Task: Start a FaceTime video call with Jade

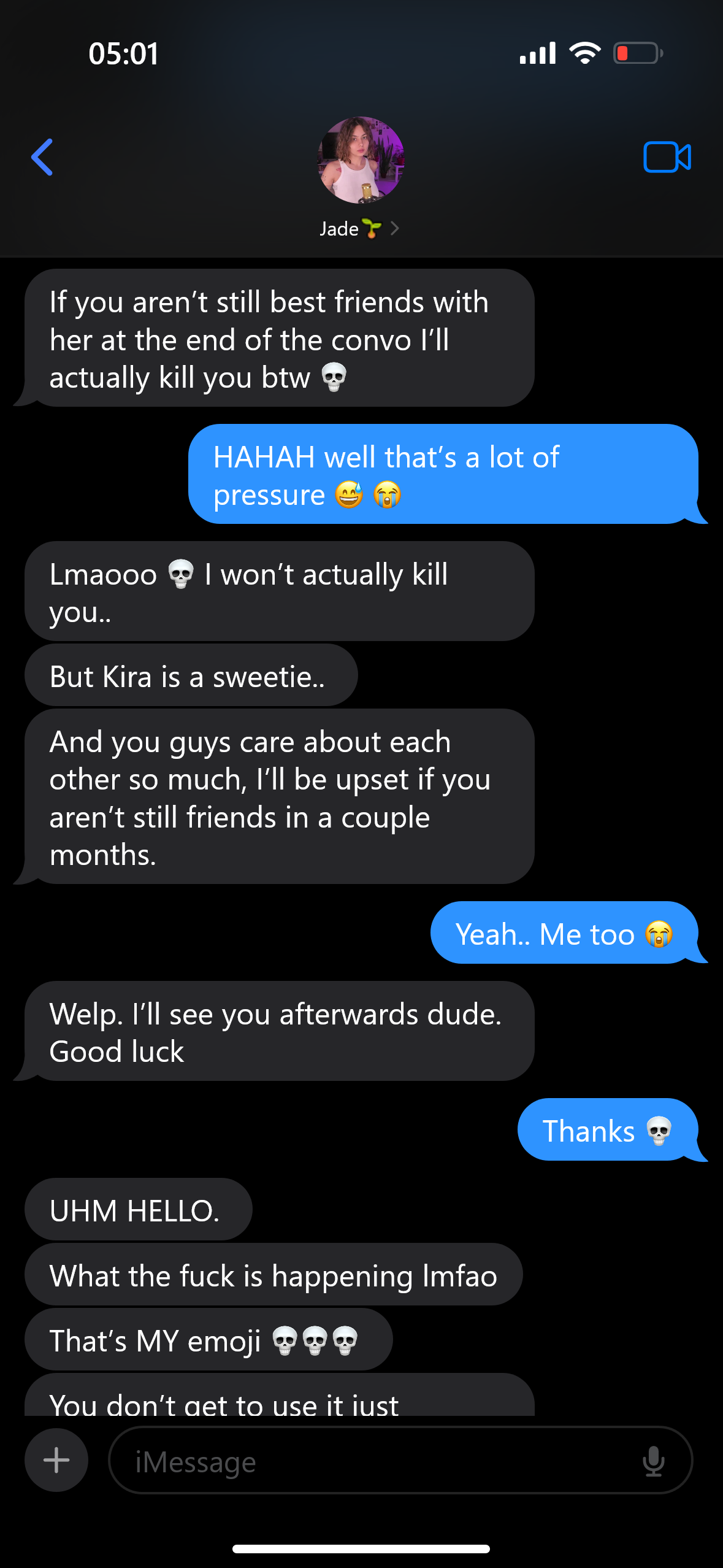Action: tap(667, 157)
